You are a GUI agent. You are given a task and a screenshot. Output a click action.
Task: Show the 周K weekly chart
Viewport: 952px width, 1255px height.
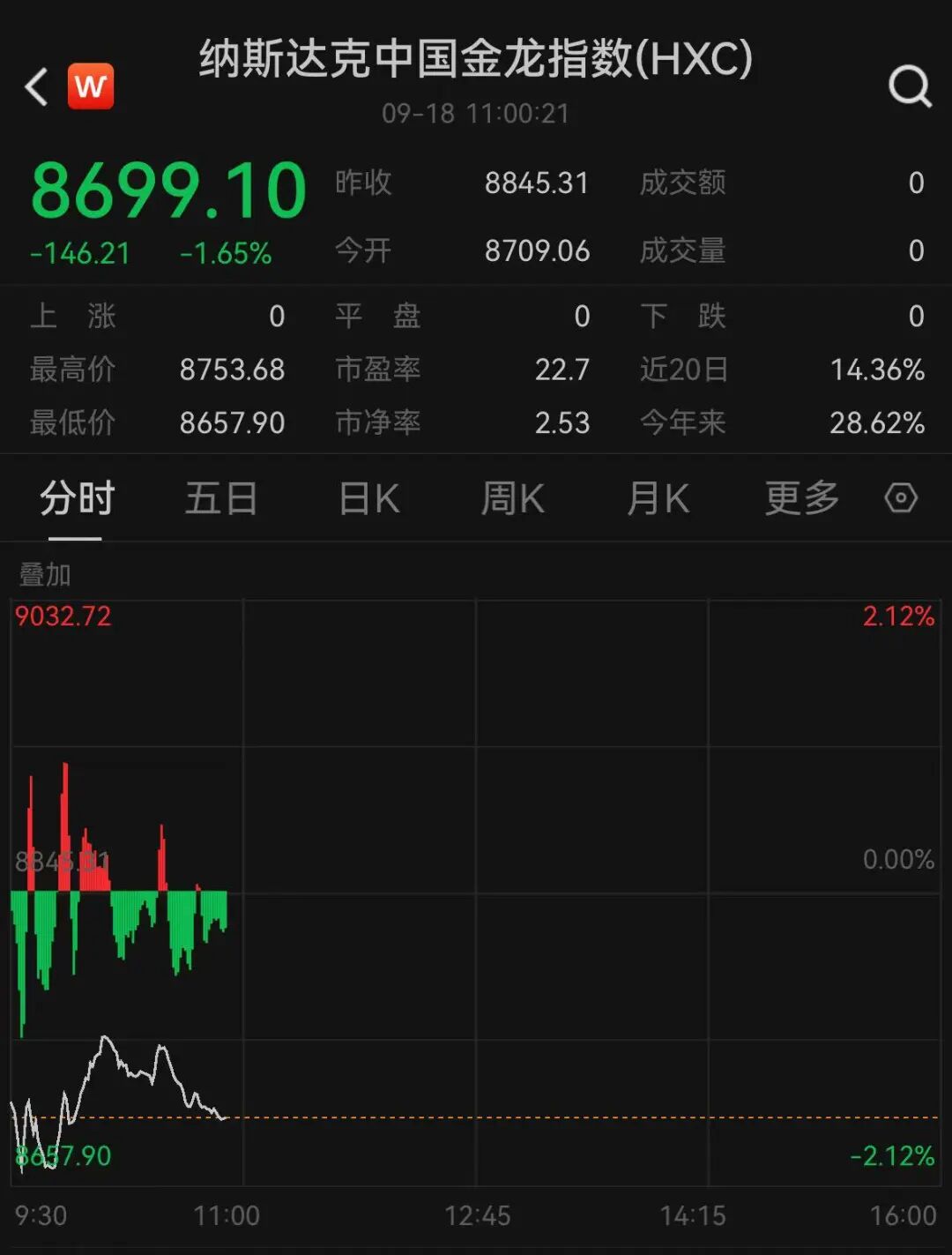click(x=512, y=499)
